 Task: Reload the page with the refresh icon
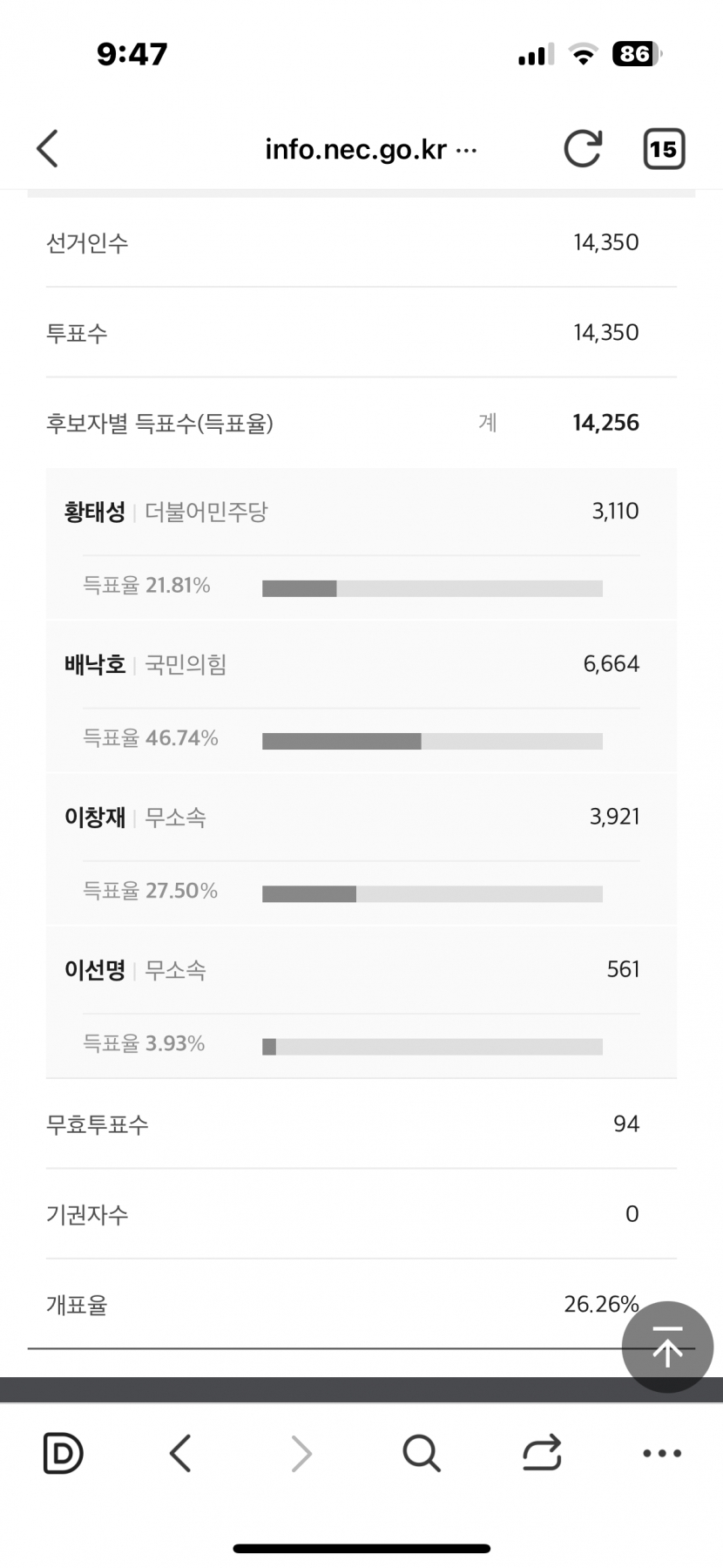(582, 149)
